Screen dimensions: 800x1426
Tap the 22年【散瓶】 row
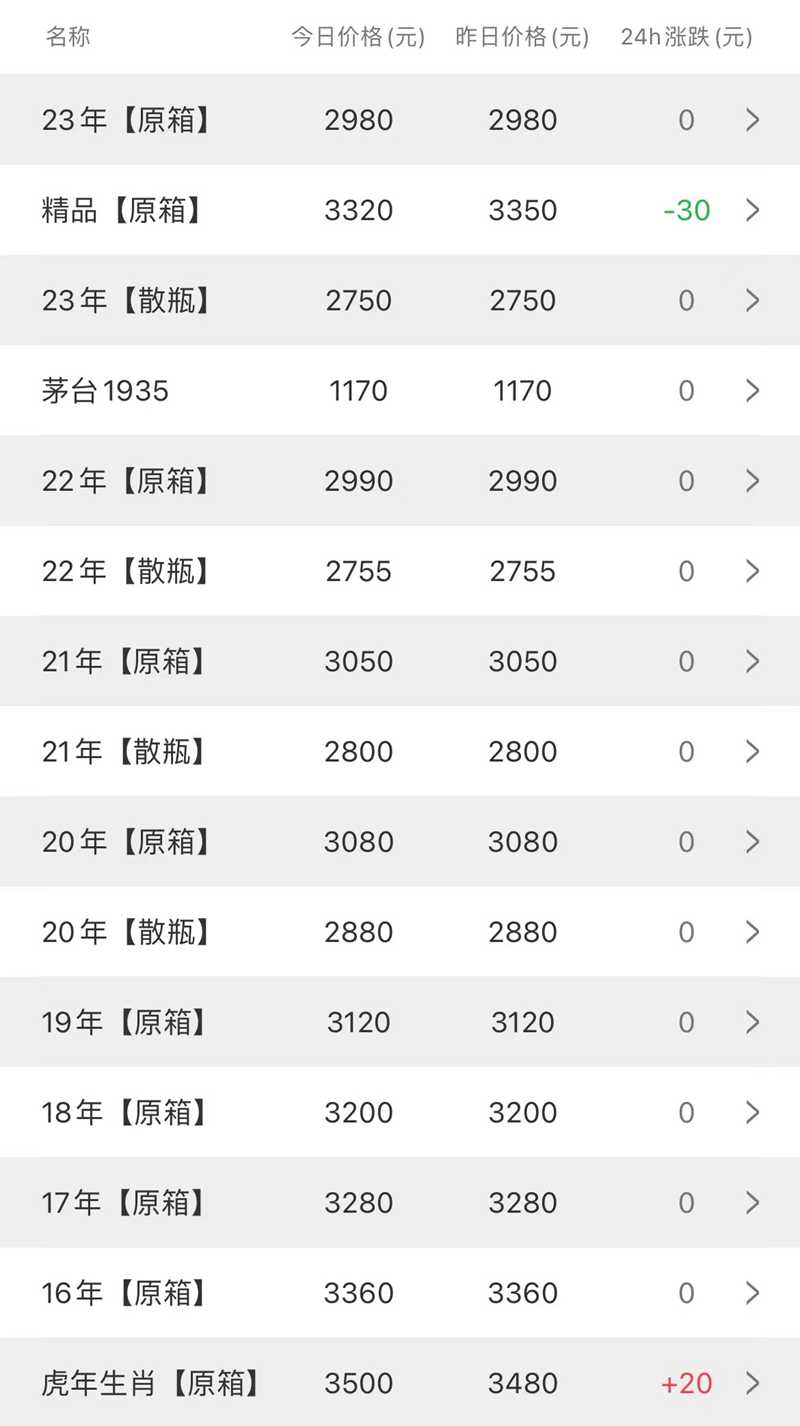400,571
